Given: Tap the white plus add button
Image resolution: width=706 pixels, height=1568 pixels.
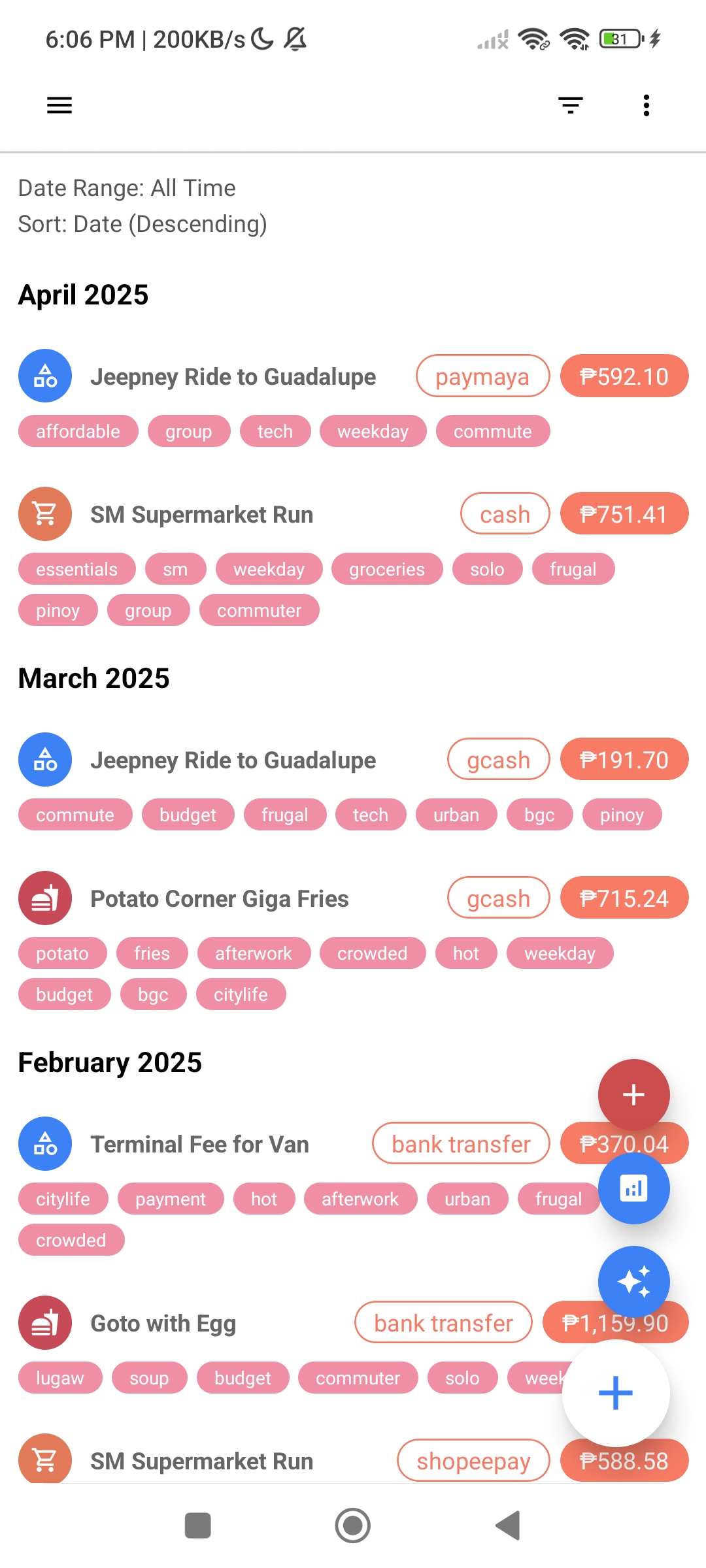Looking at the screenshot, I should click(x=615, y=1393).
